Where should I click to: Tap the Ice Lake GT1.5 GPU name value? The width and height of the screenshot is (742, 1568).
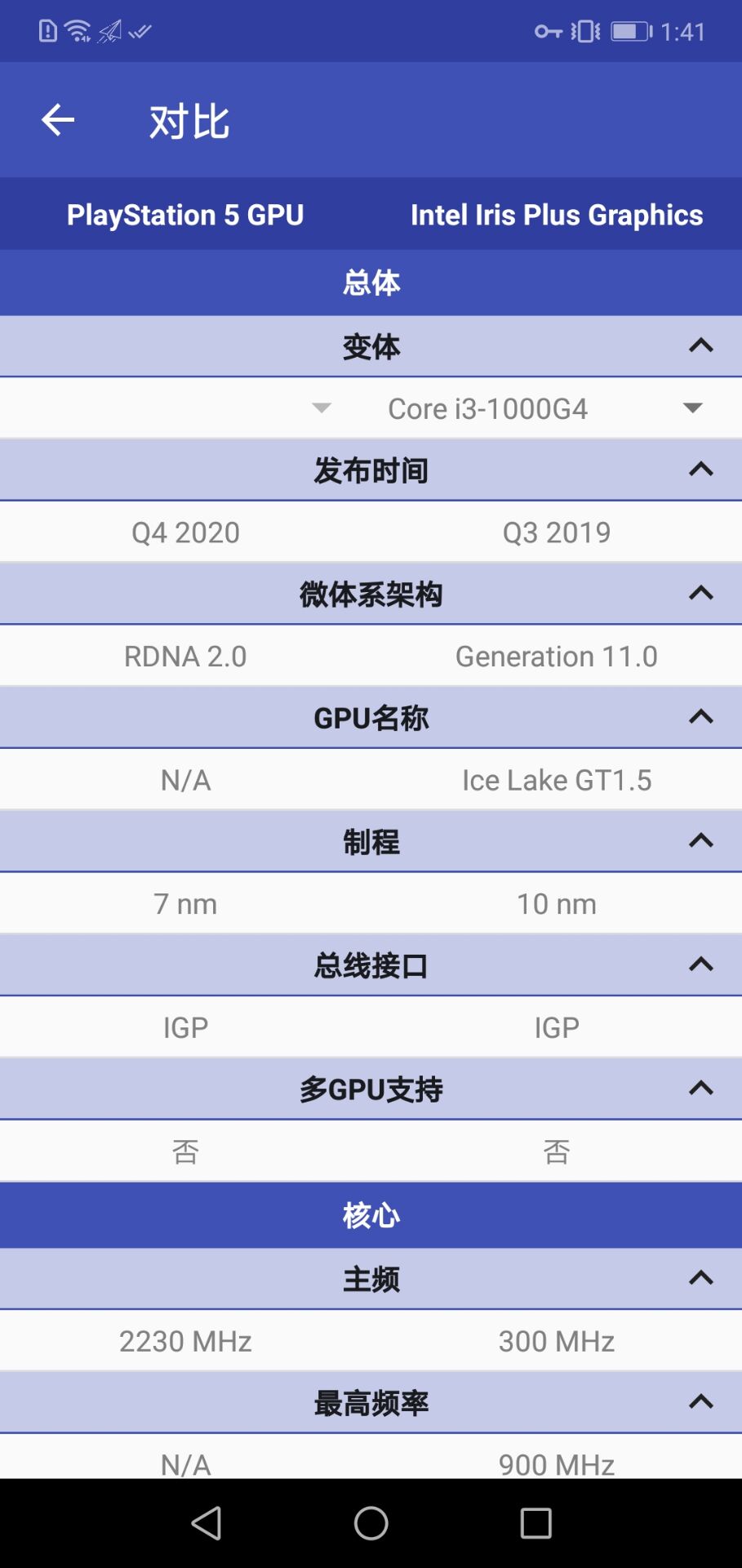(557, 780)
